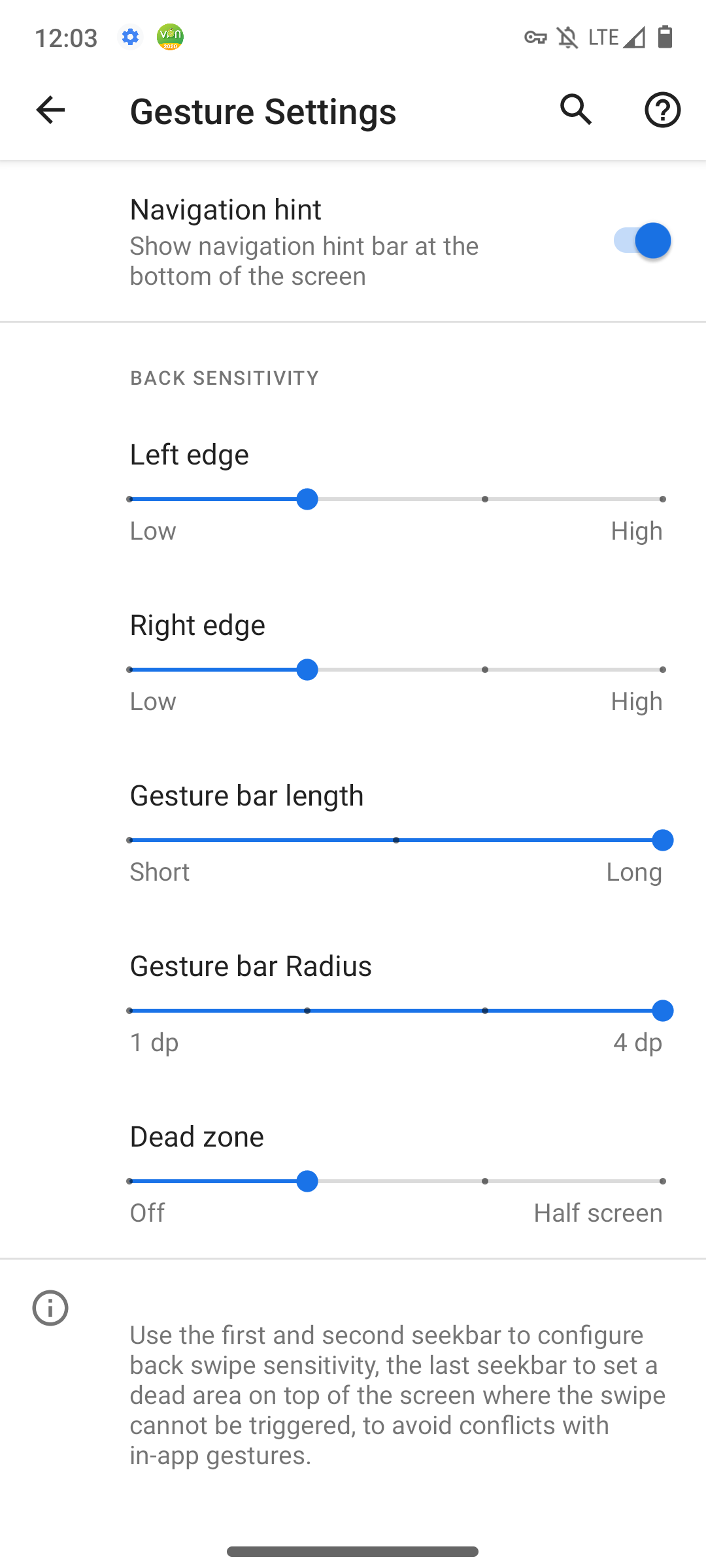Set Dead zone to Half screen
Viewport: 706px width, 1568px height.
tap(662, 1181)
